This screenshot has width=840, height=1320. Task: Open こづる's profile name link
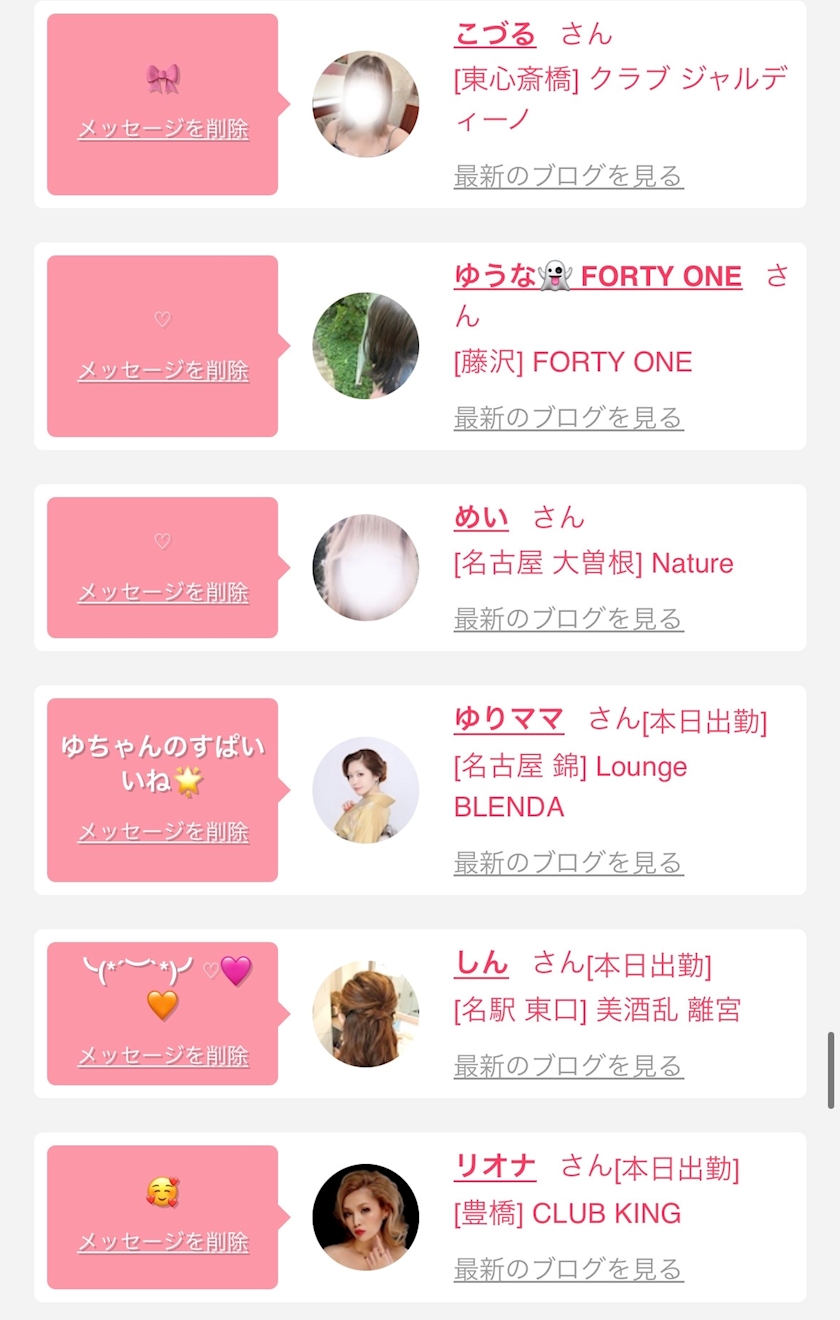tap(495, 34)
